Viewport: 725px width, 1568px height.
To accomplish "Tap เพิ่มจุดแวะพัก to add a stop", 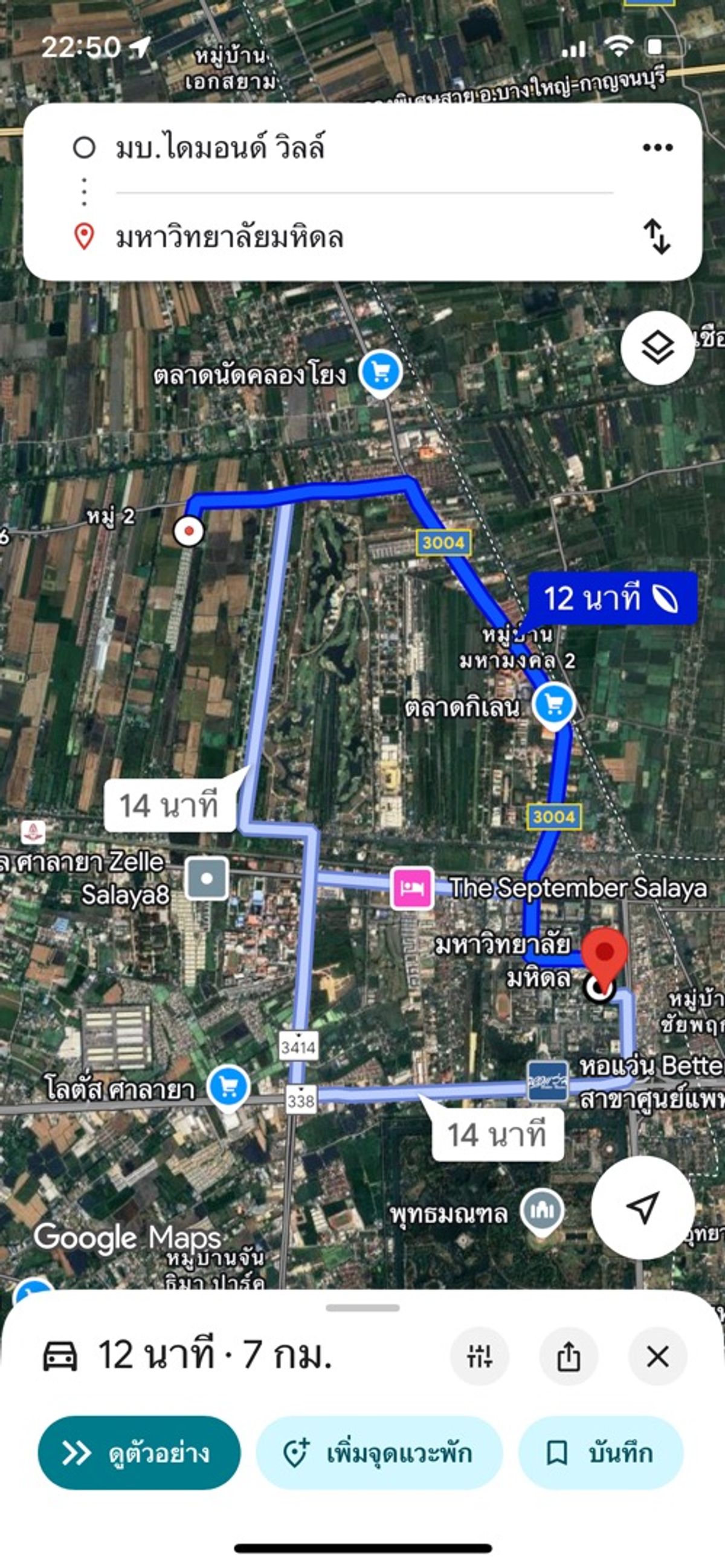I will 379,1453.
